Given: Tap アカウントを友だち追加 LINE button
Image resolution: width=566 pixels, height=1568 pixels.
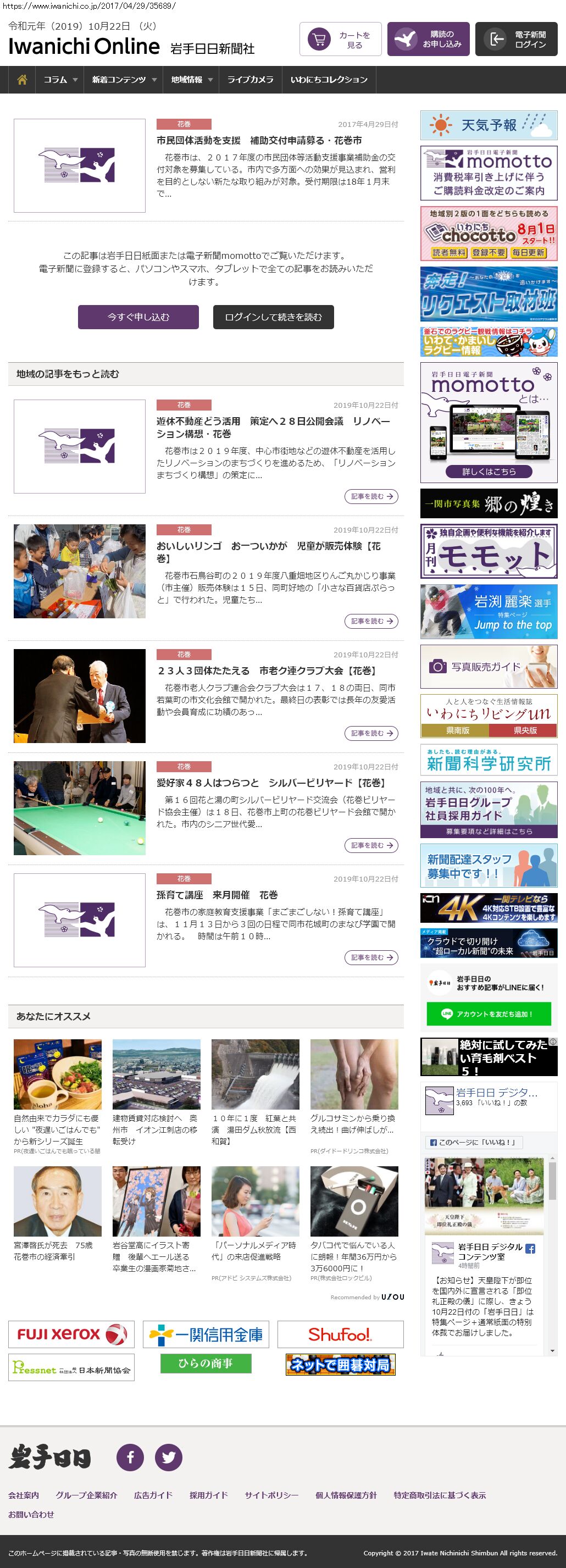Looking at the screenshot, I should click(489, 1014).
